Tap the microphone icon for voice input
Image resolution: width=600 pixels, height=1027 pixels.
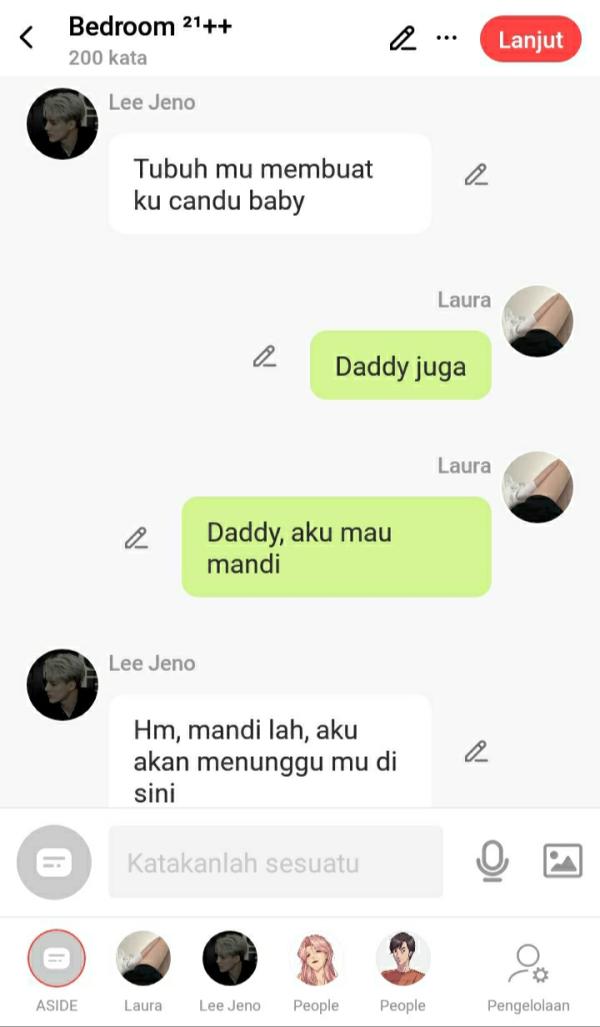point(492,861)
